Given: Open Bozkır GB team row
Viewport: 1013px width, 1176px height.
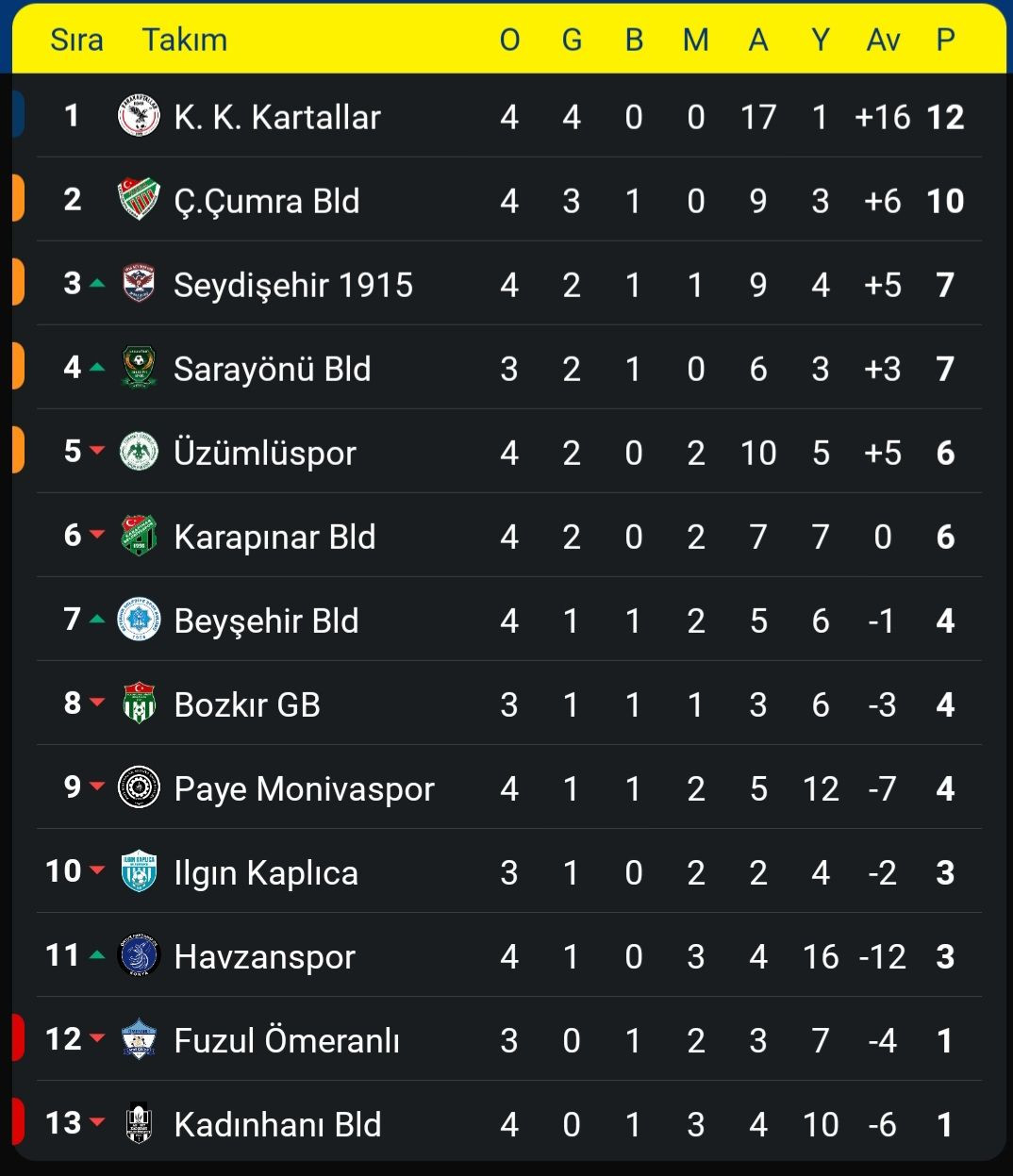Looking at the screenshot, I should tap(247, 704).
